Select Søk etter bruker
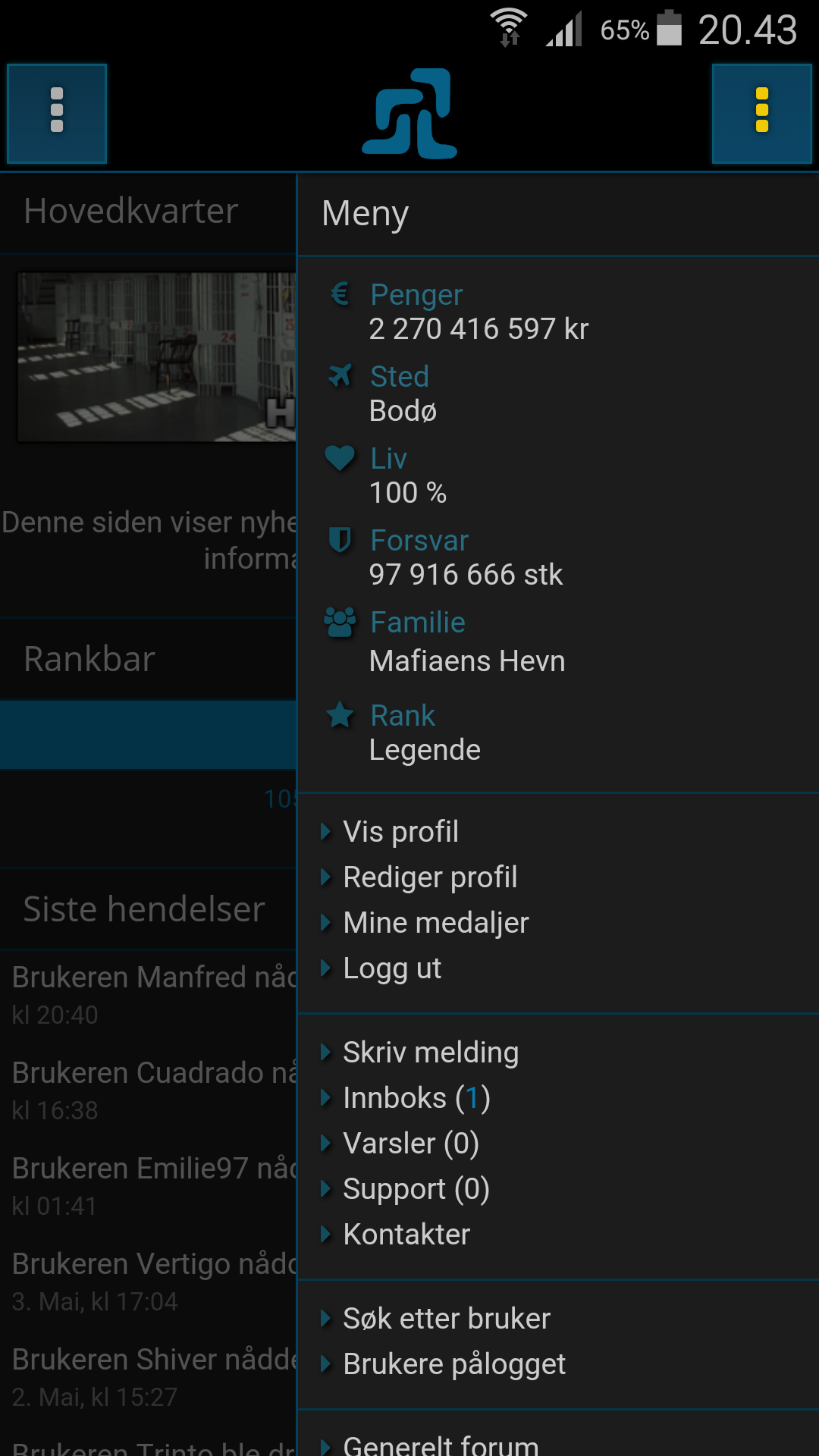This screenshot has height=1456, width=819. (447, 1319)
